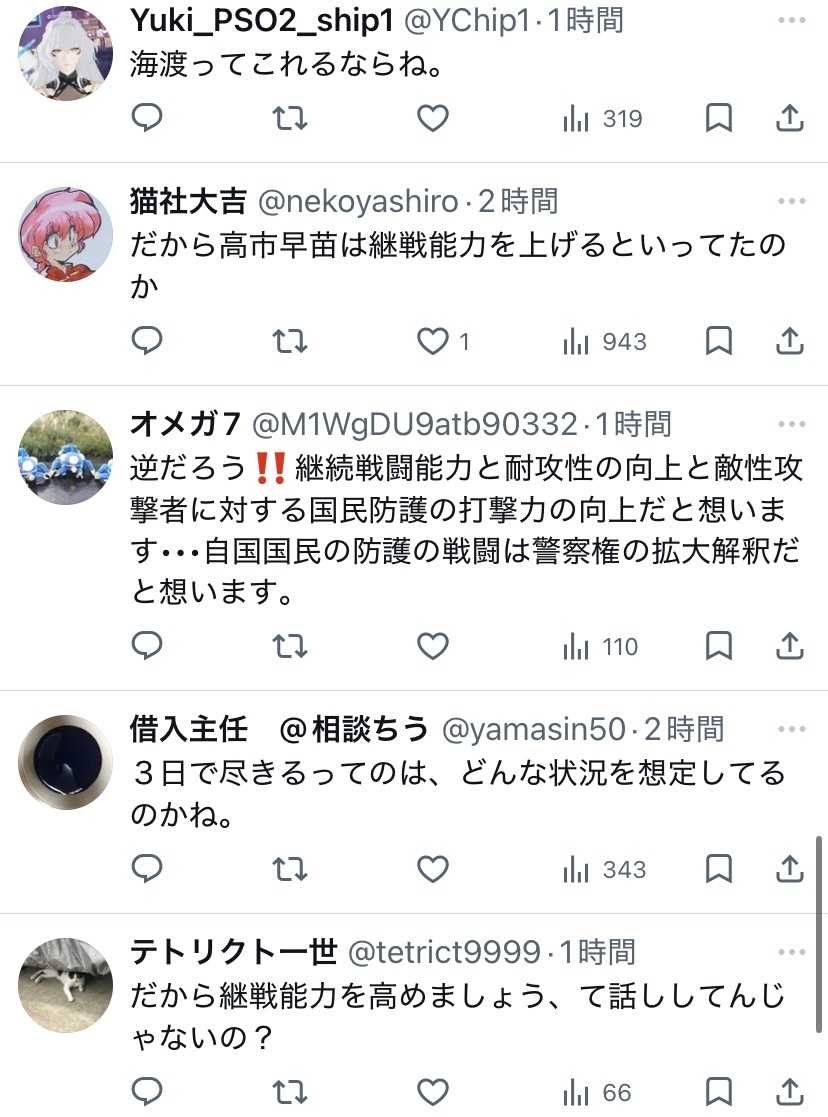Open the repost menu on オメガ7's tweet
The height and width of the screenshot is (1117, 828).
[x=289, y=646]
